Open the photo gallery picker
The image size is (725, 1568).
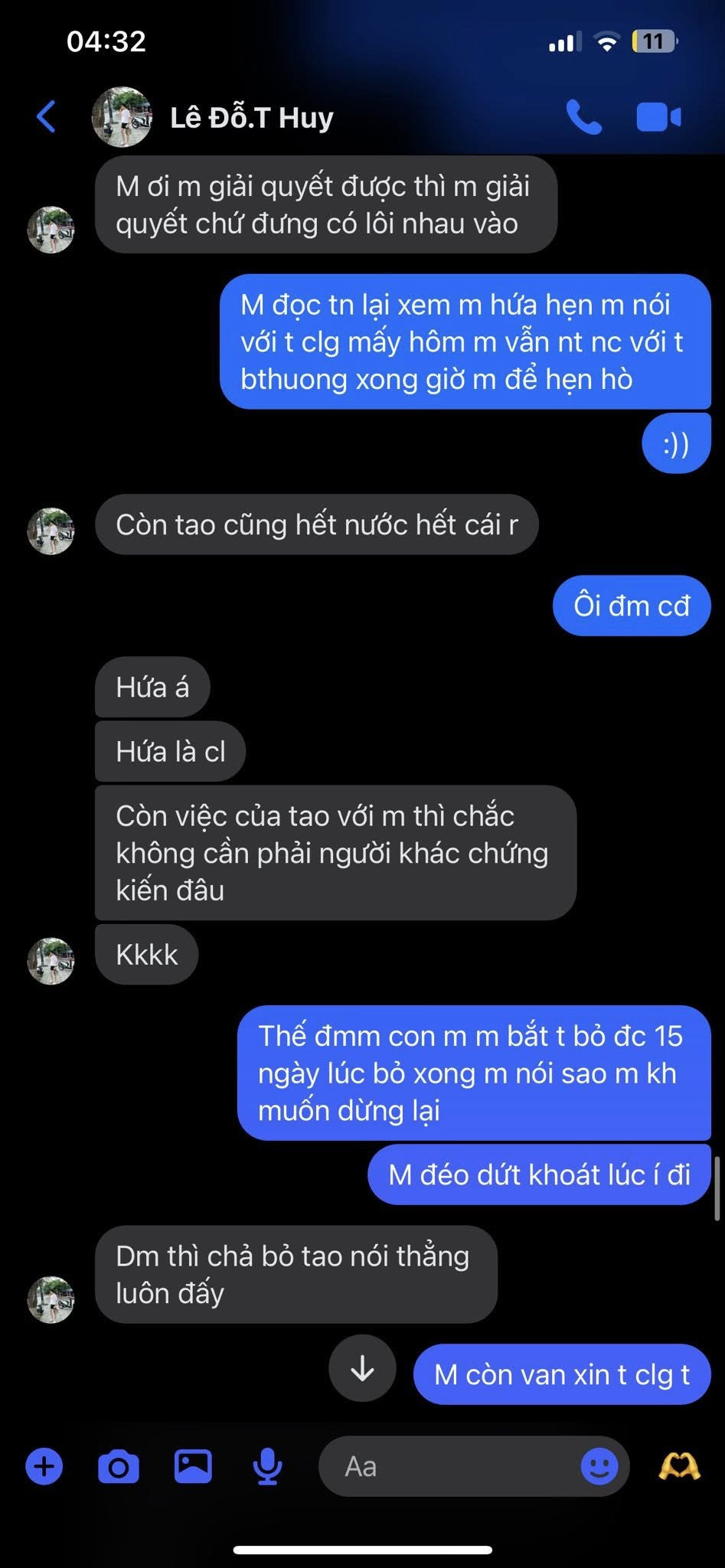pos(193,1466)
